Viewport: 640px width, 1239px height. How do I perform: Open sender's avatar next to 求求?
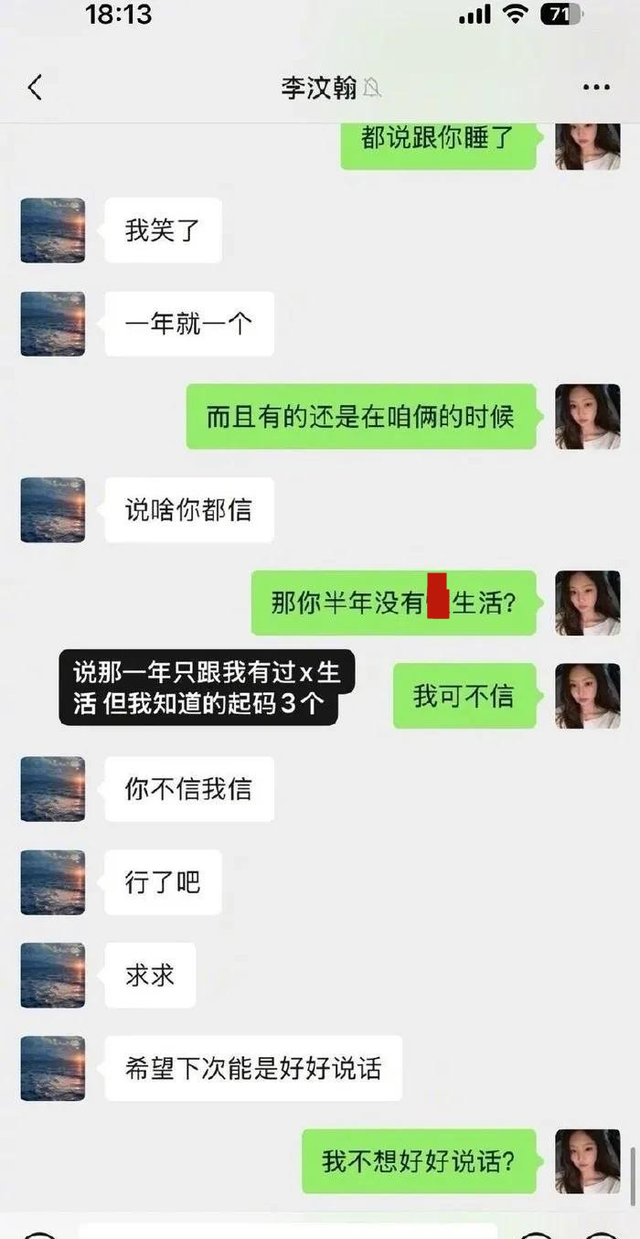click(x=53, y=975)
